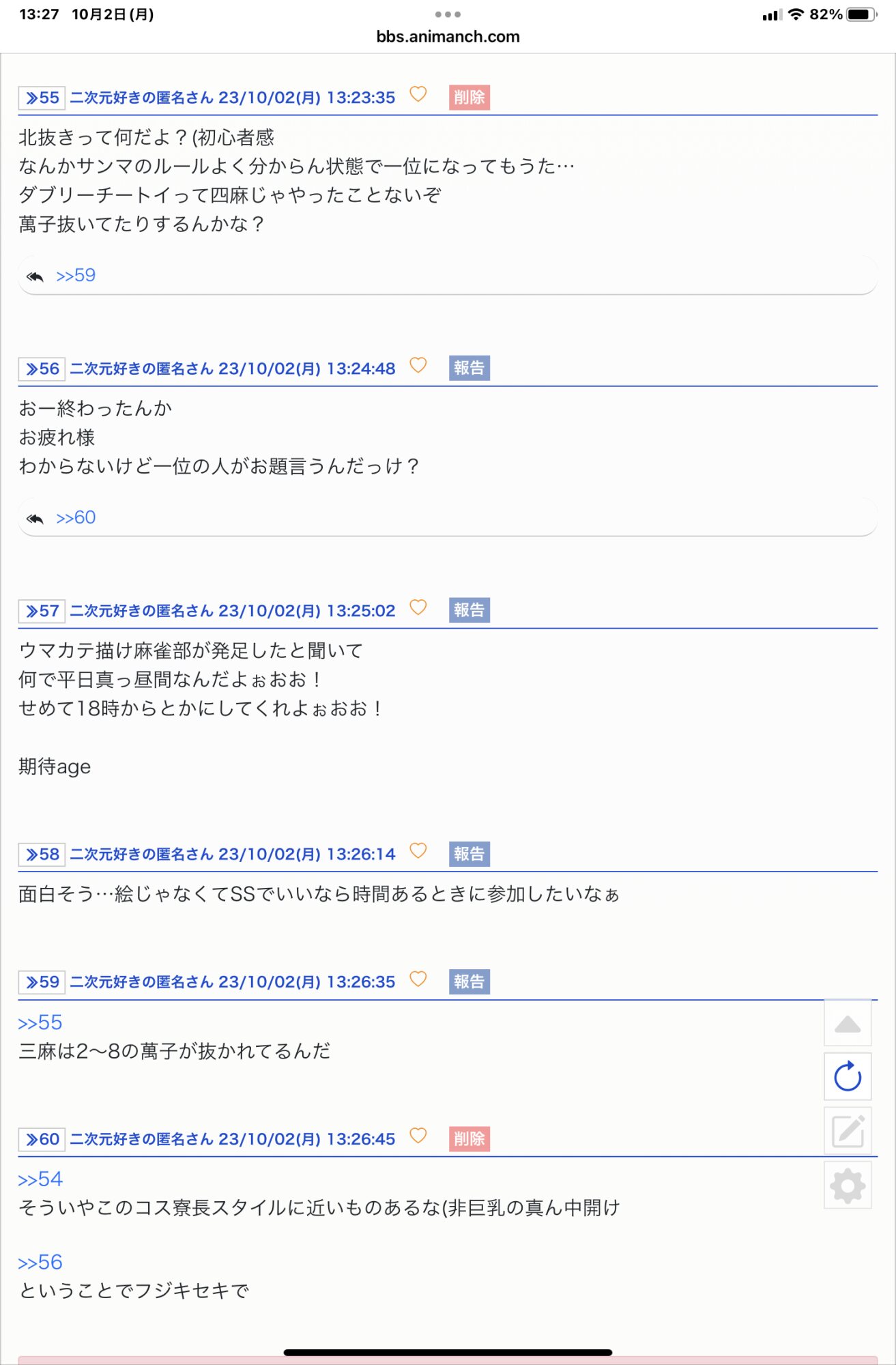Tap the 削除 button on post 55
The height and width of the screenshot is (1365, 896).
(469, 97)
